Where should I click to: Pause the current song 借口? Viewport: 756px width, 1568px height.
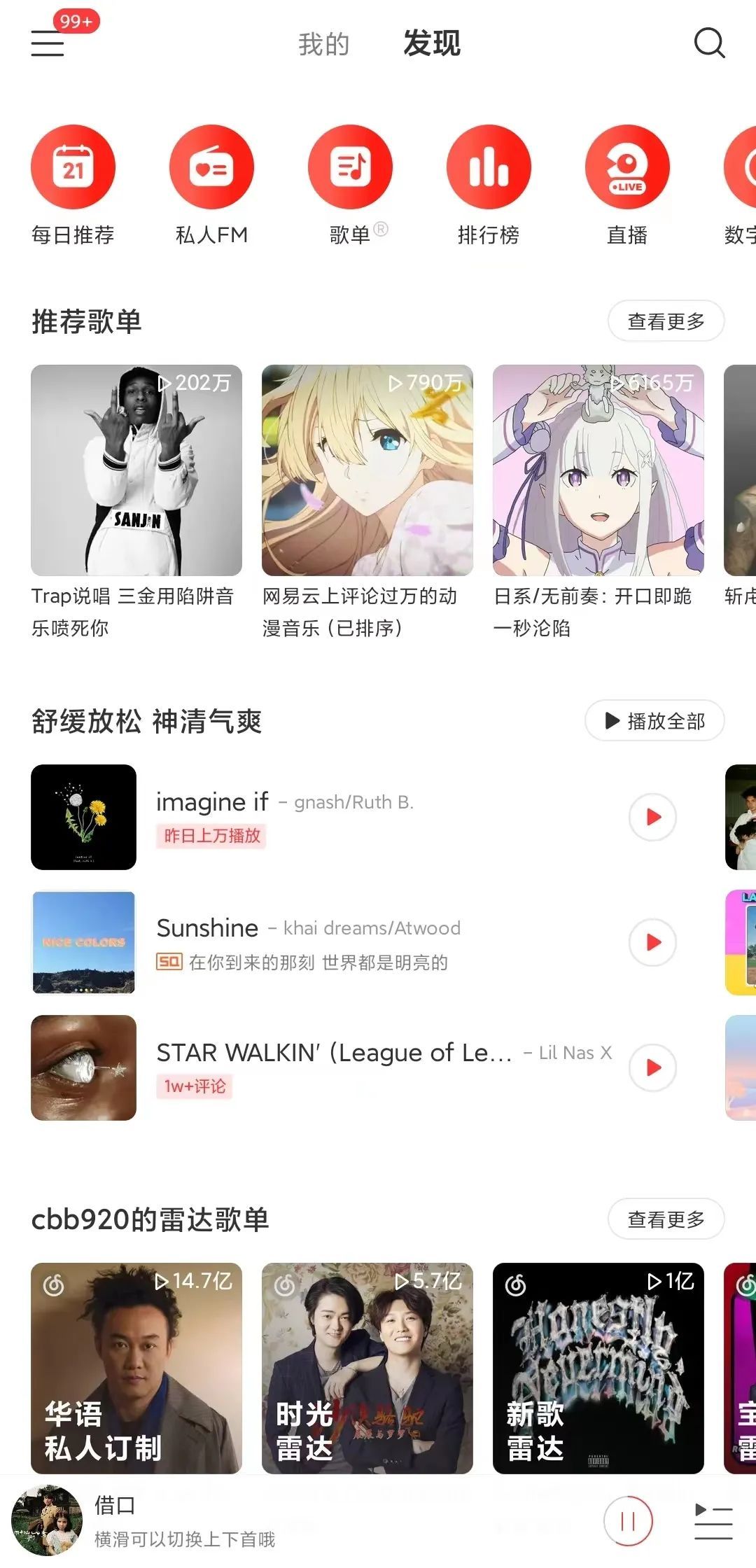pyautogui.click(x=628, y=1521)
